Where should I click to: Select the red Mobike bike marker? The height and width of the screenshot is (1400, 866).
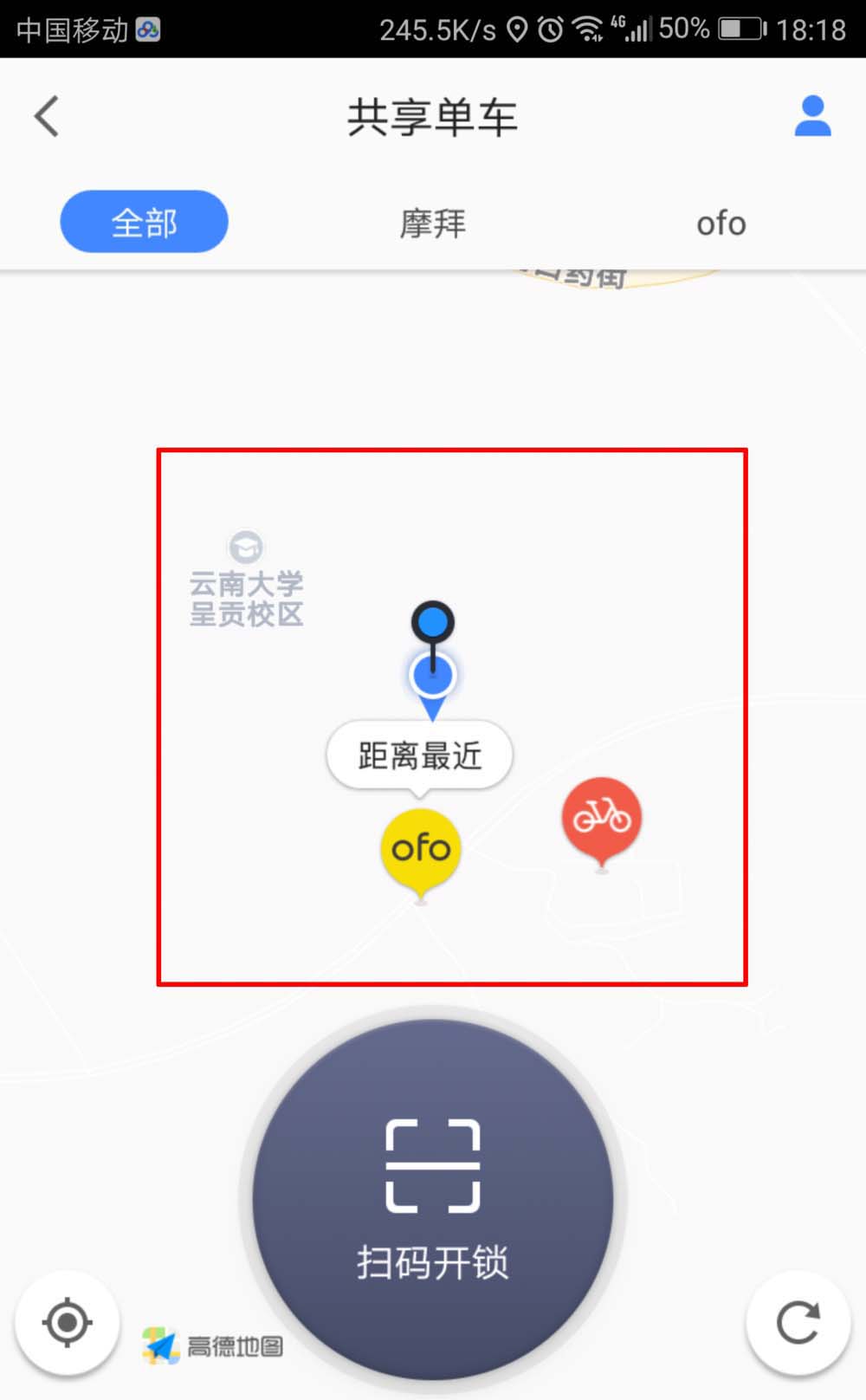(602, 819)
